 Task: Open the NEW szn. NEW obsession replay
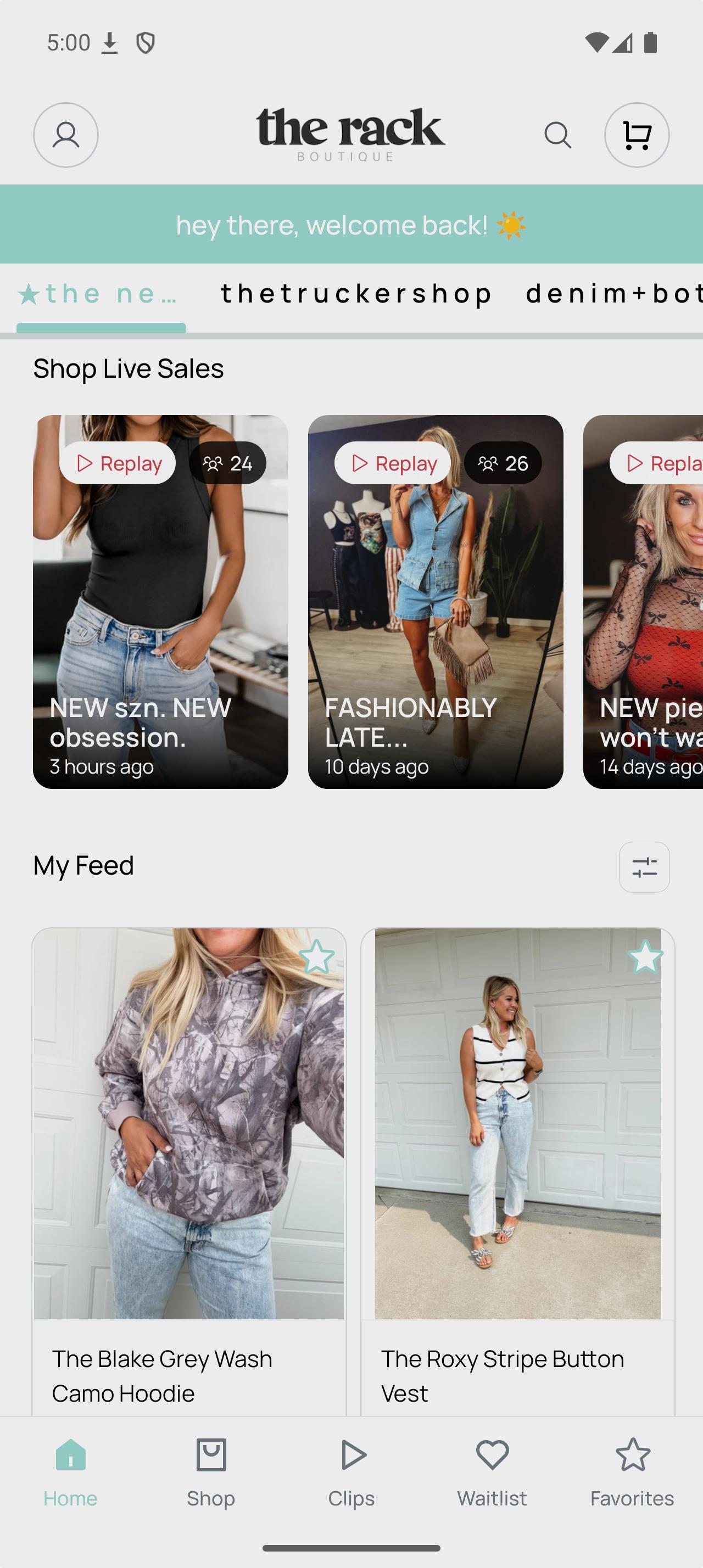coord(160,601)
